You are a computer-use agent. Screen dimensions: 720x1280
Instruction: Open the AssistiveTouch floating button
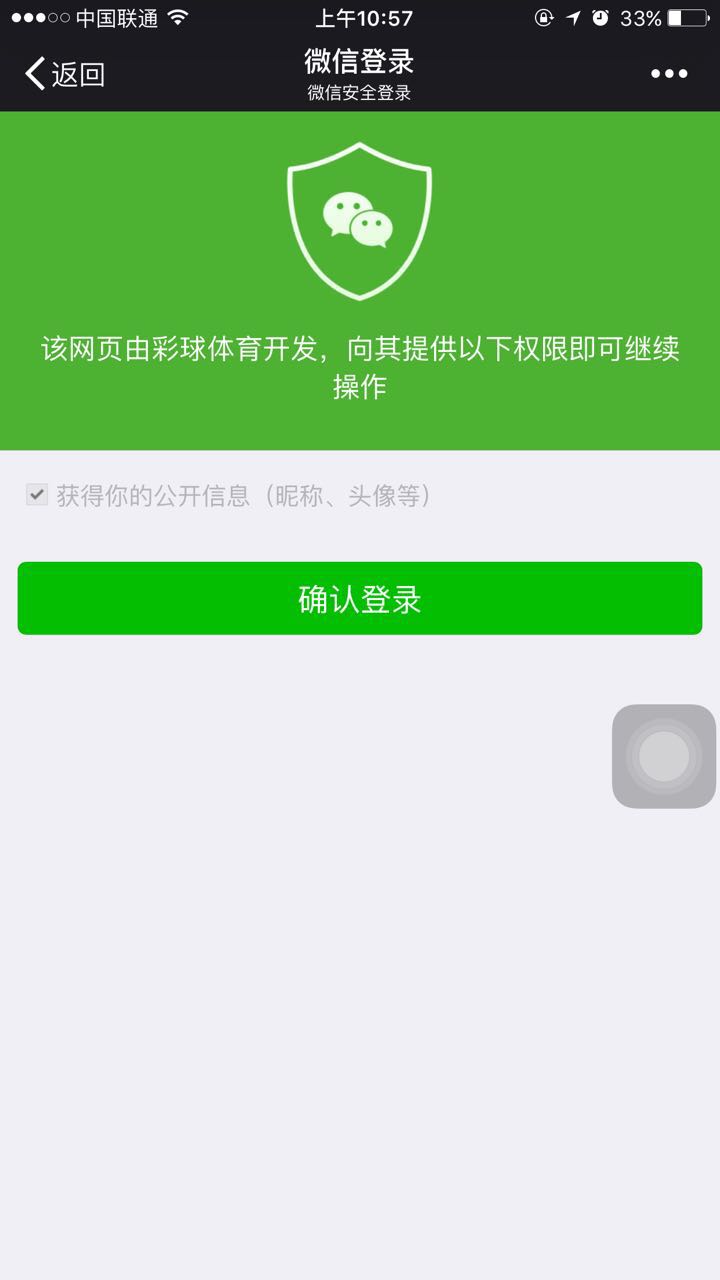(664, 756)
